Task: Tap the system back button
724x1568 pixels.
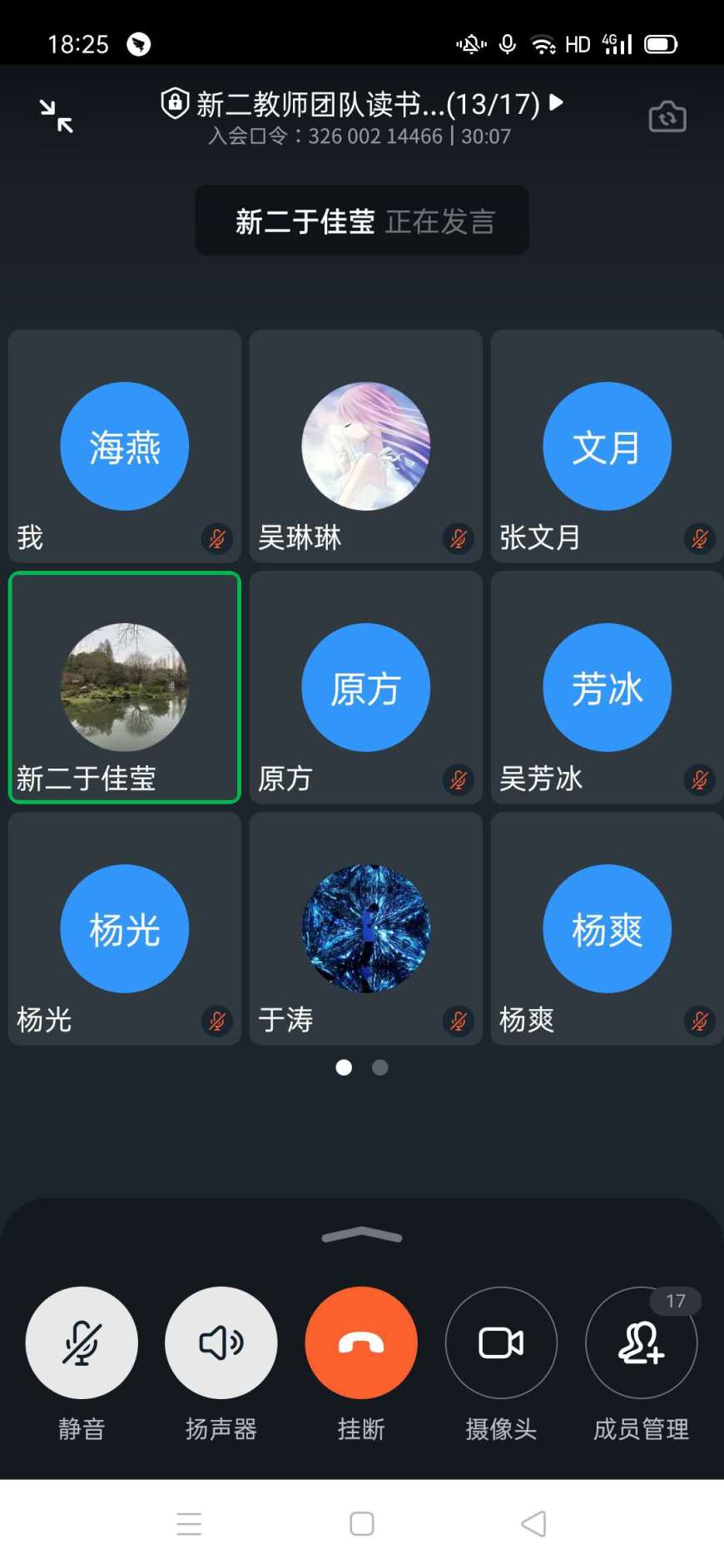Action: click(533, 1523)
